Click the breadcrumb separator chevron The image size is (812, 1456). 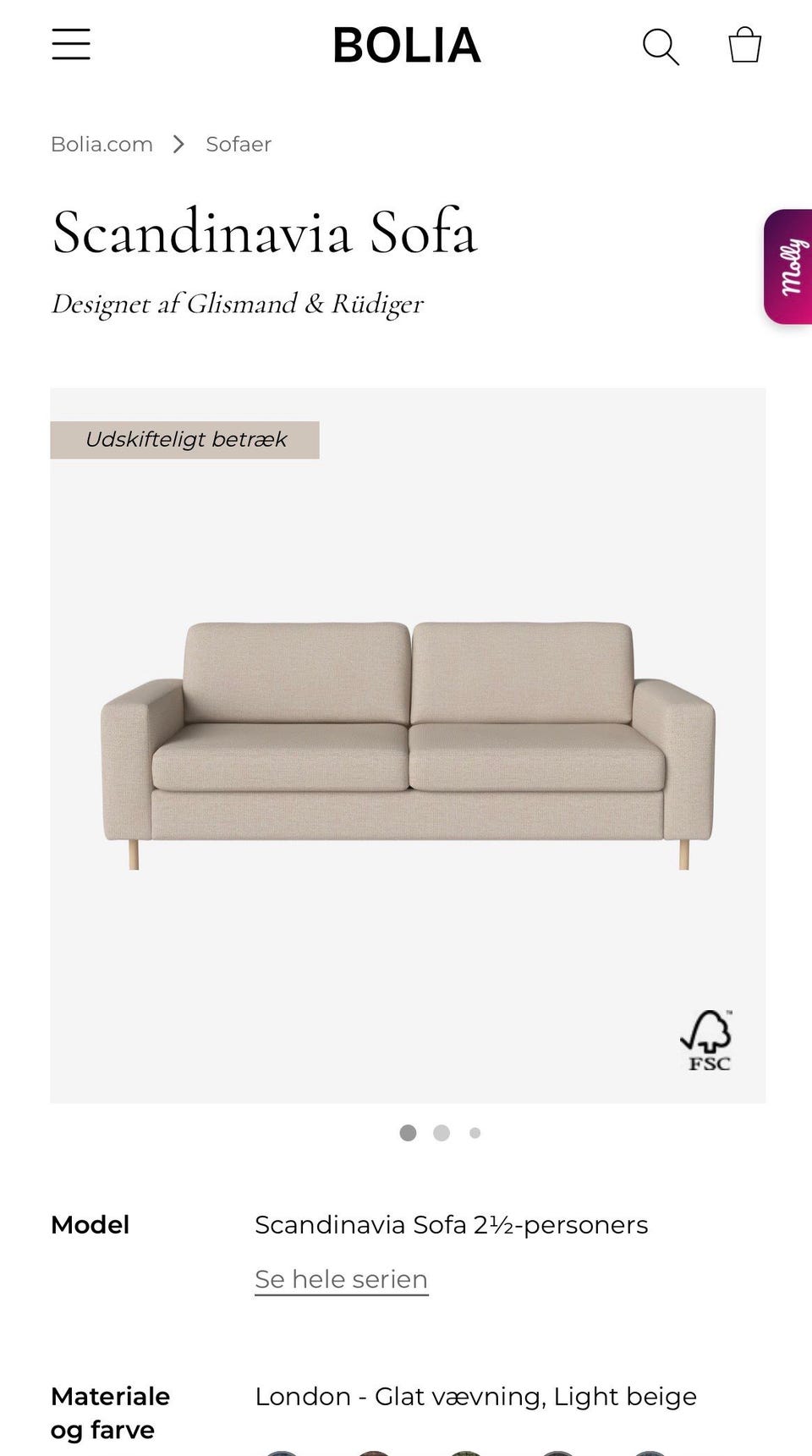pyautogui.click(x=178, y=144)
